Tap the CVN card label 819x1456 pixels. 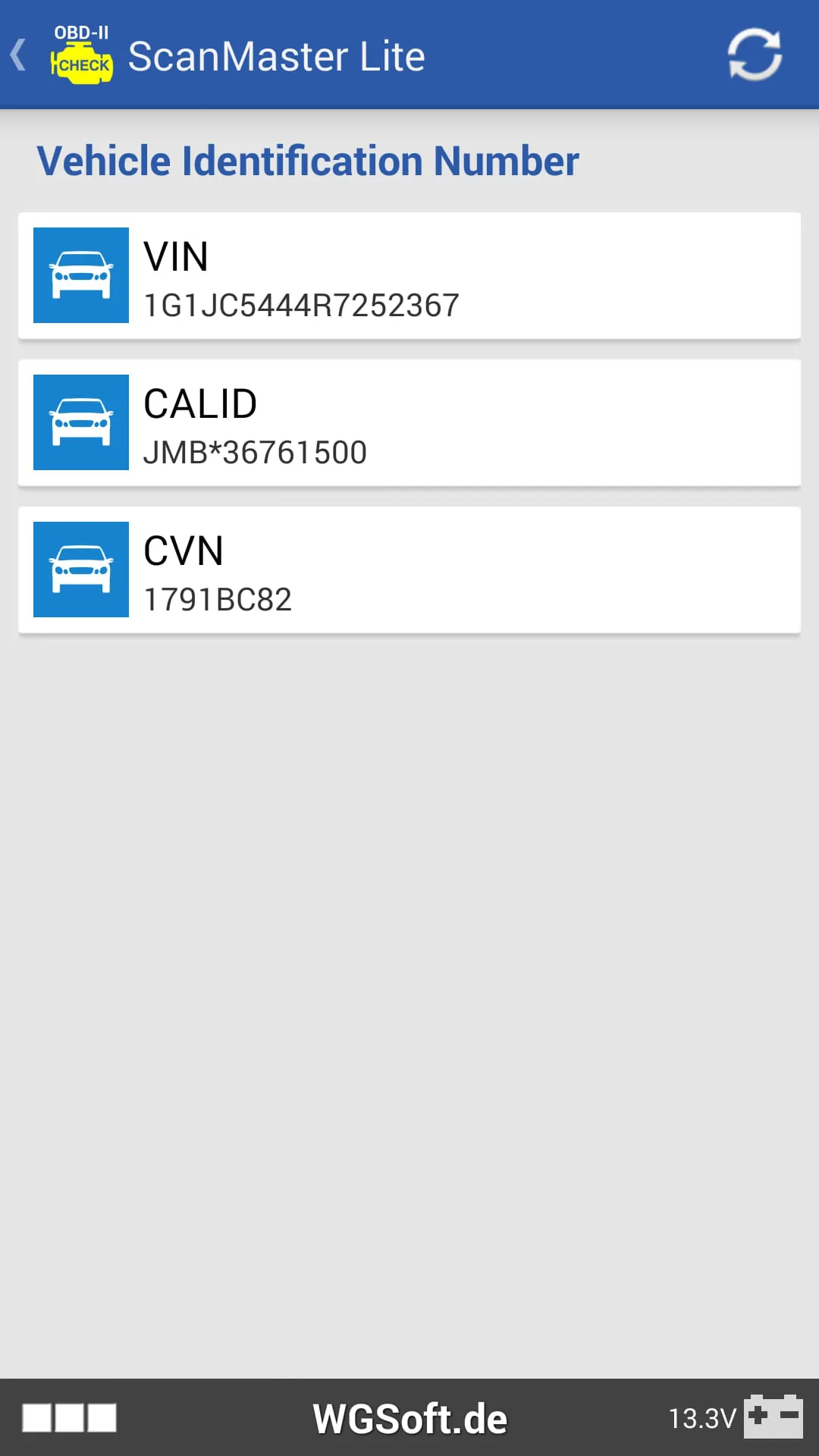tap(183, 551)
